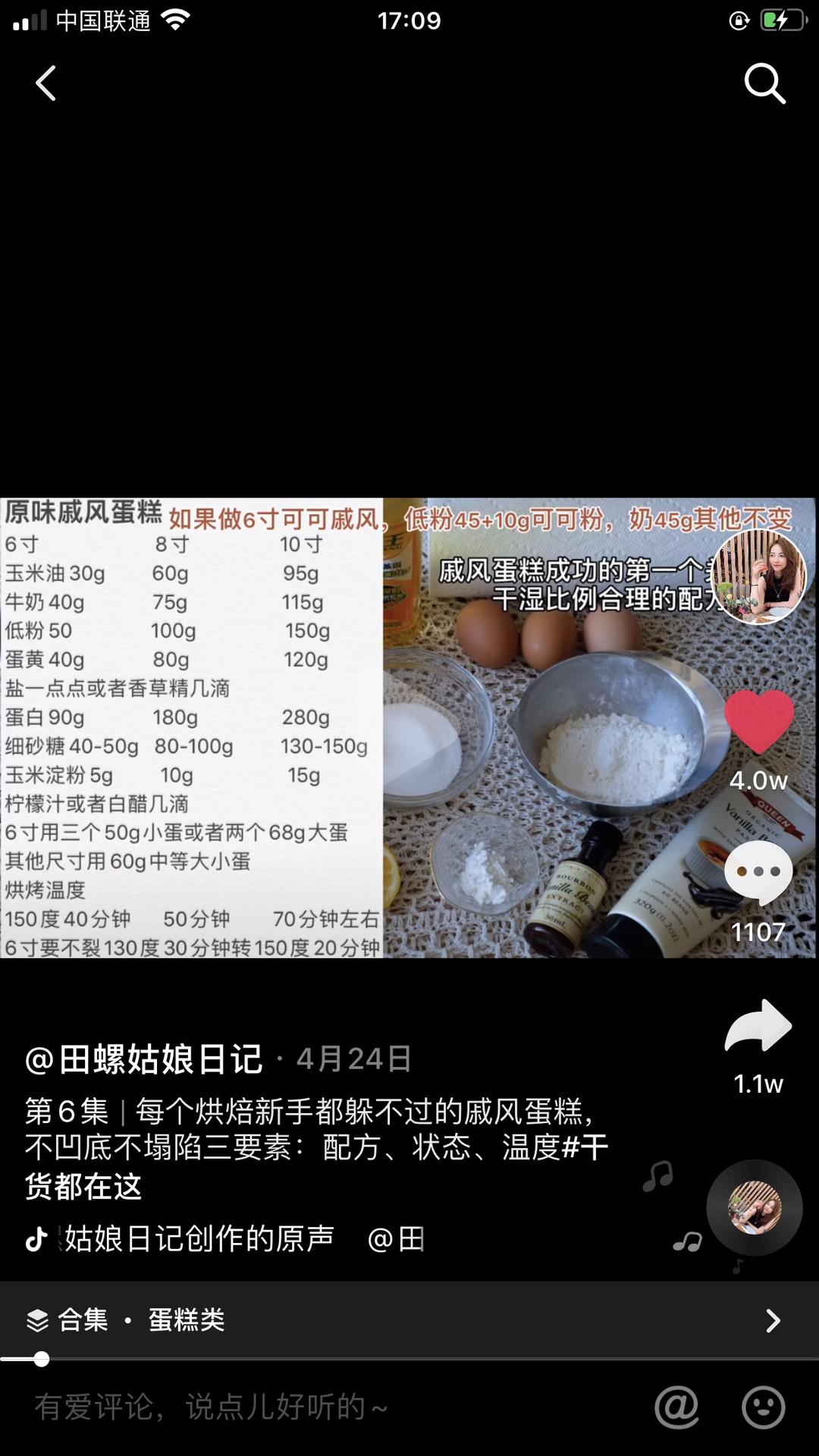Open @田螺姑娘日记 profile from username
Image resolution: width=819 pixels, height=1456 pixels.
(144, 1059)
